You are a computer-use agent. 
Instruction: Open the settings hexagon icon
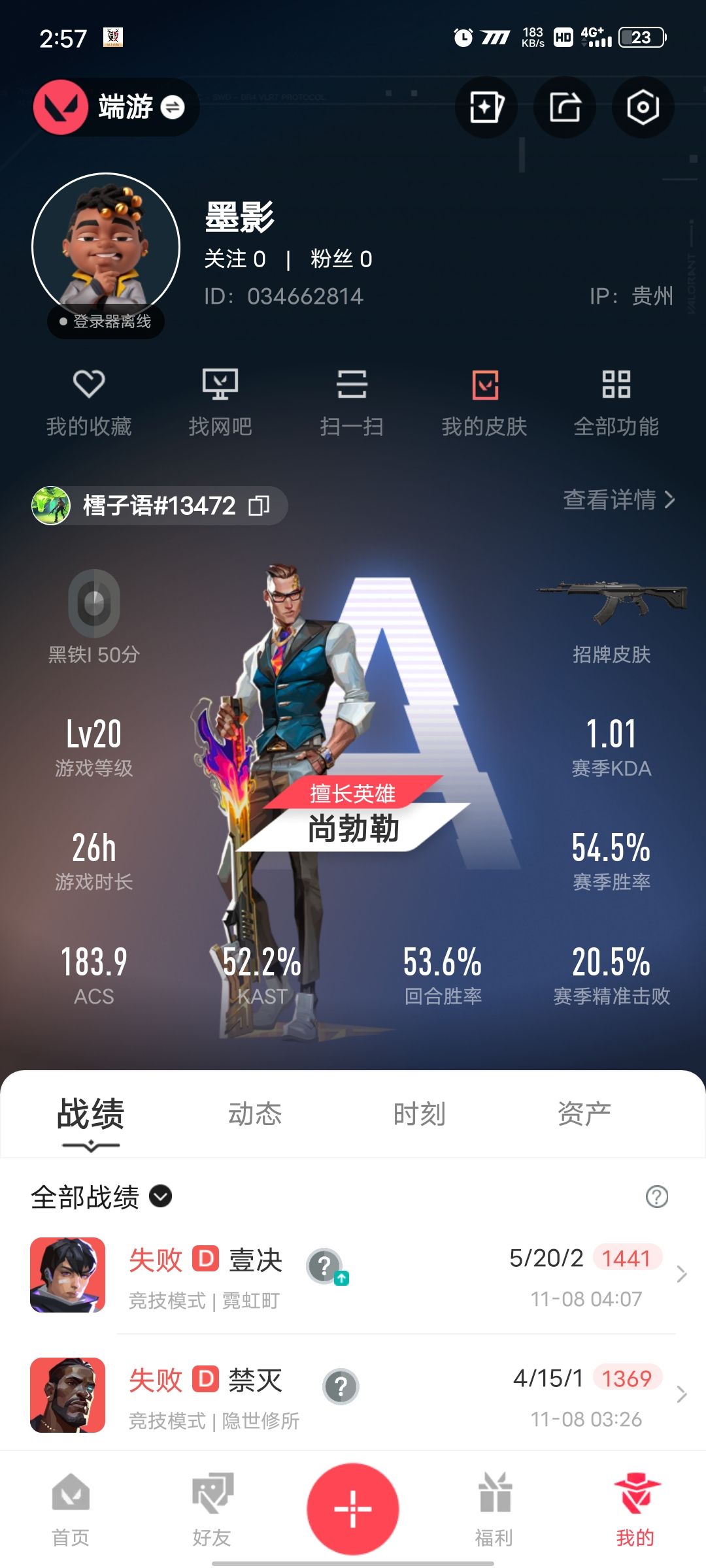coord(643,107)
